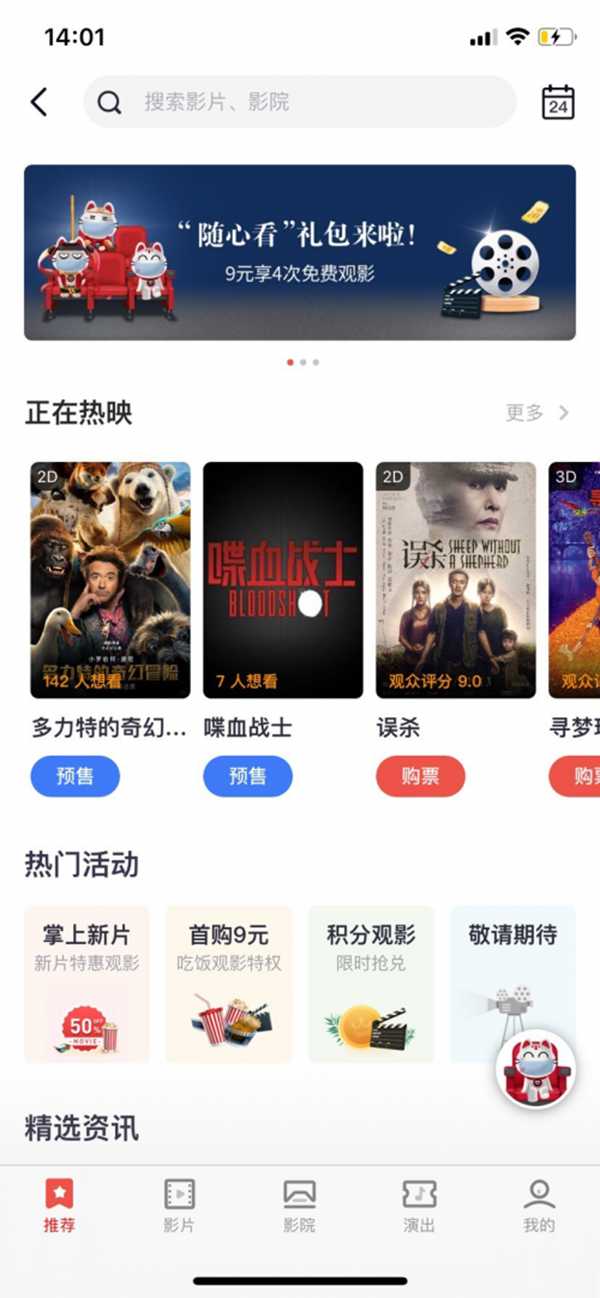View 更多 movies now showing

pyautogui.click(x=537, y=413)
